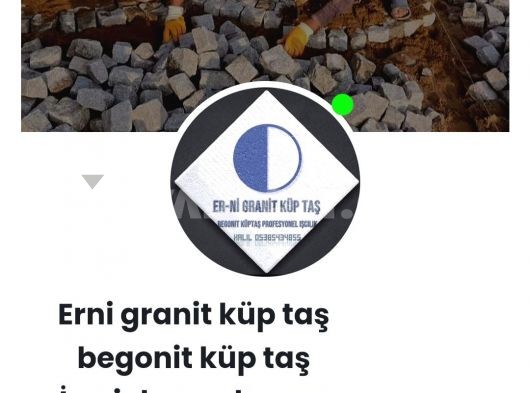
Task: Open the Er-Ni Granit profile picture
Action: 265,181
